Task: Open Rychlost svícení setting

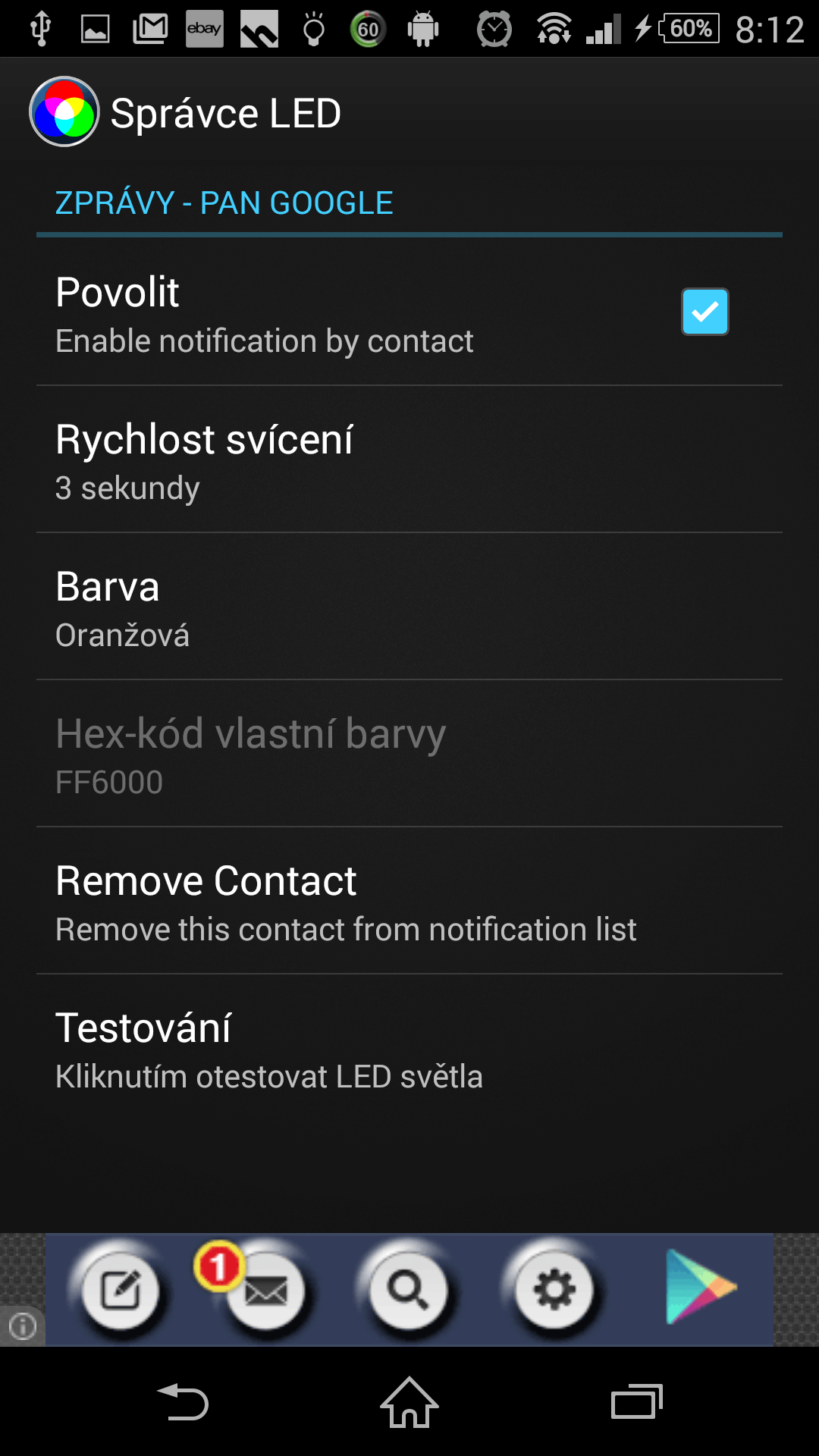Action: tap(409, 460)
